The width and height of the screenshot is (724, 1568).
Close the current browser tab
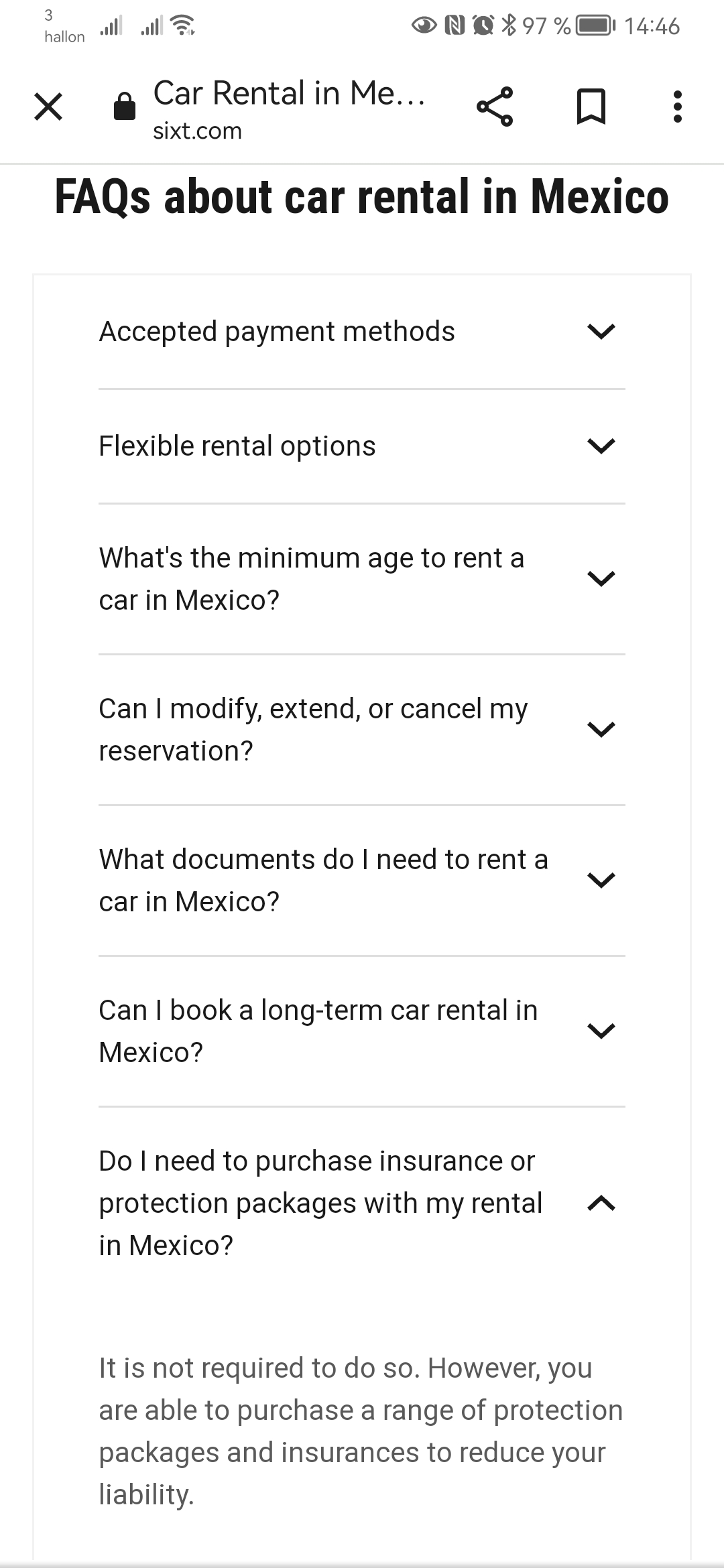pyautogui.click(x=47, y=107)
